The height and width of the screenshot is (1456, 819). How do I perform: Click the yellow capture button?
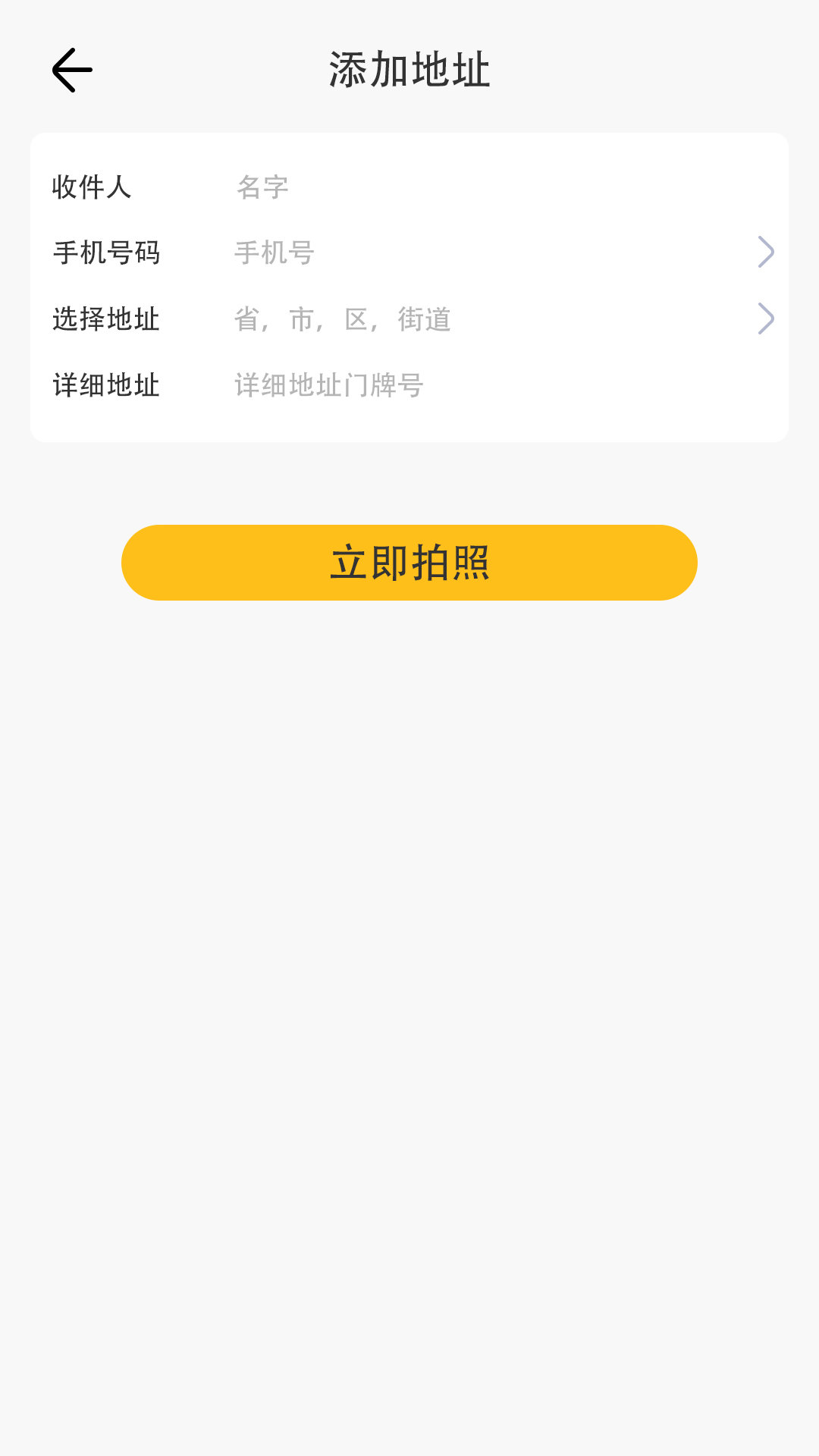(x=409, y=563)
